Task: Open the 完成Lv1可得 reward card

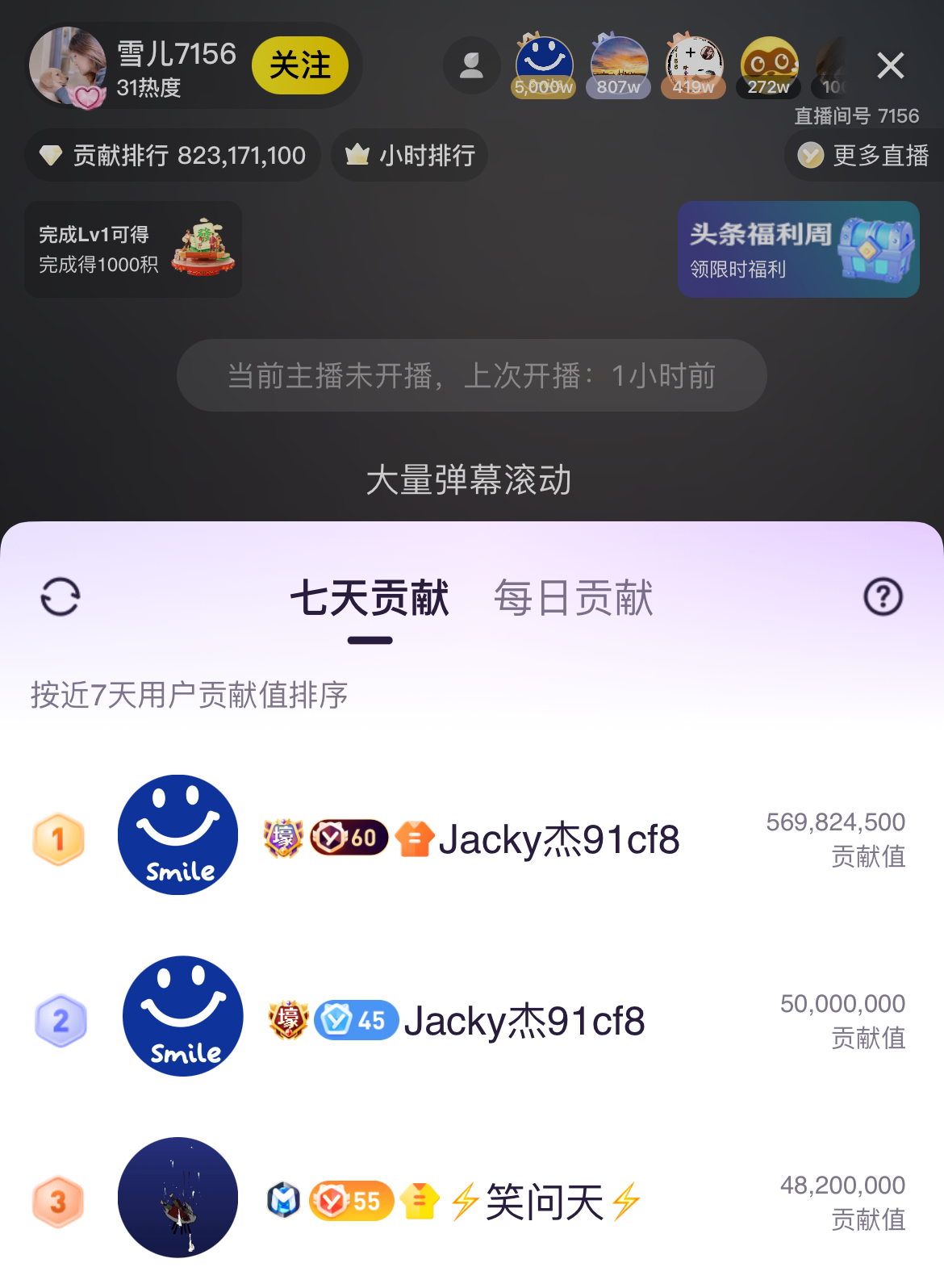Action: pyautogui.click(x=132, y=249)
